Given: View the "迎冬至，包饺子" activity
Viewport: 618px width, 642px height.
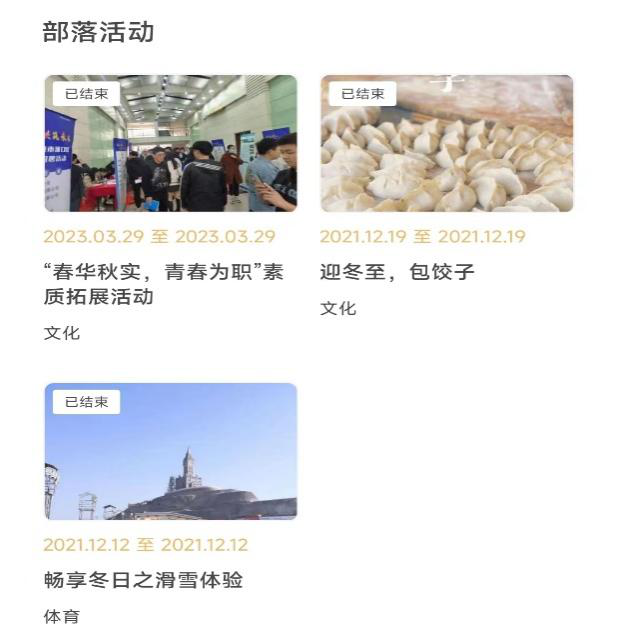Looking at the screenshot, I should pos(446,144).
